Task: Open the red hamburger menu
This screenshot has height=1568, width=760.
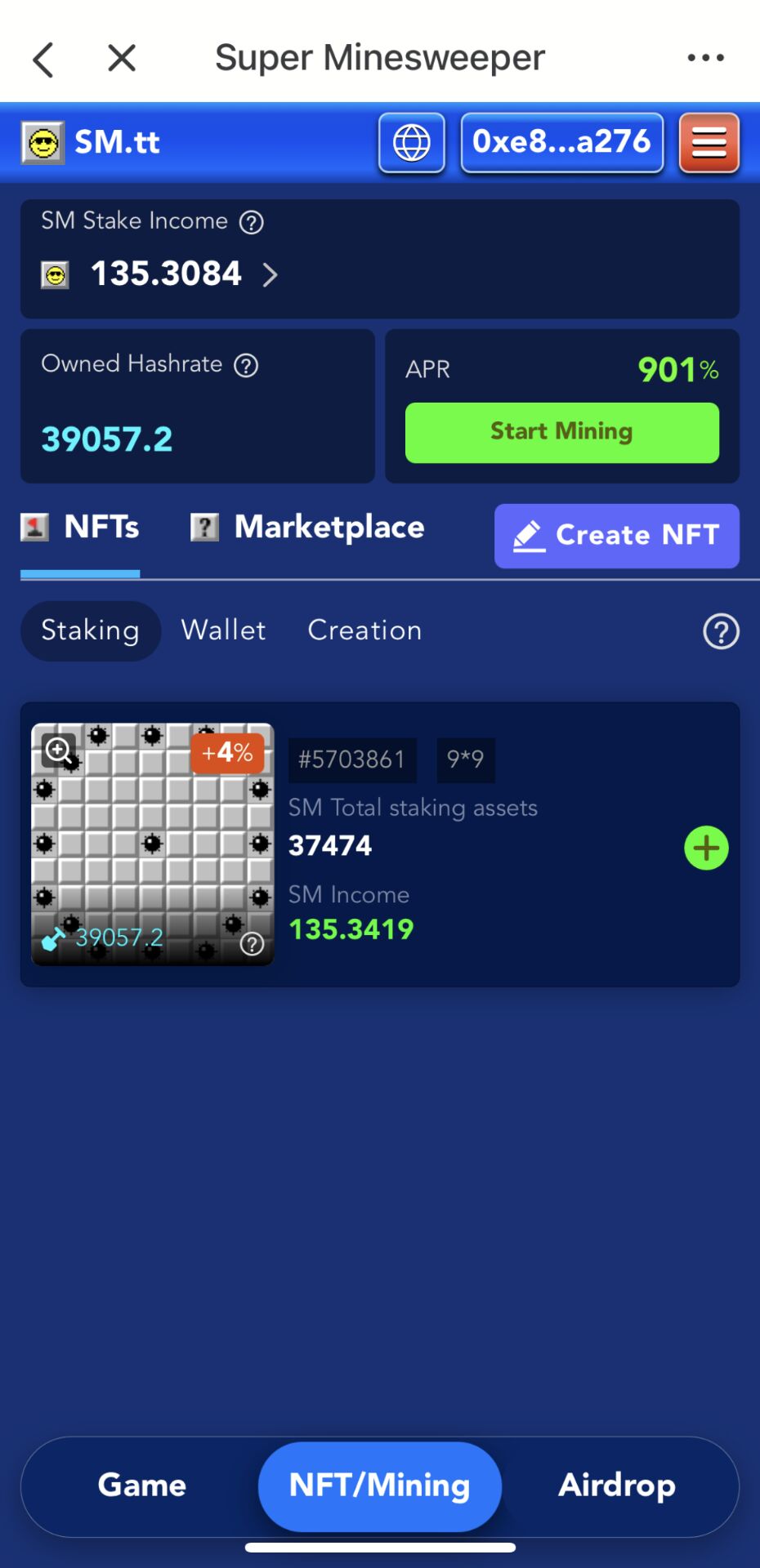Action: pyautogui.click(x=709, y=143)
